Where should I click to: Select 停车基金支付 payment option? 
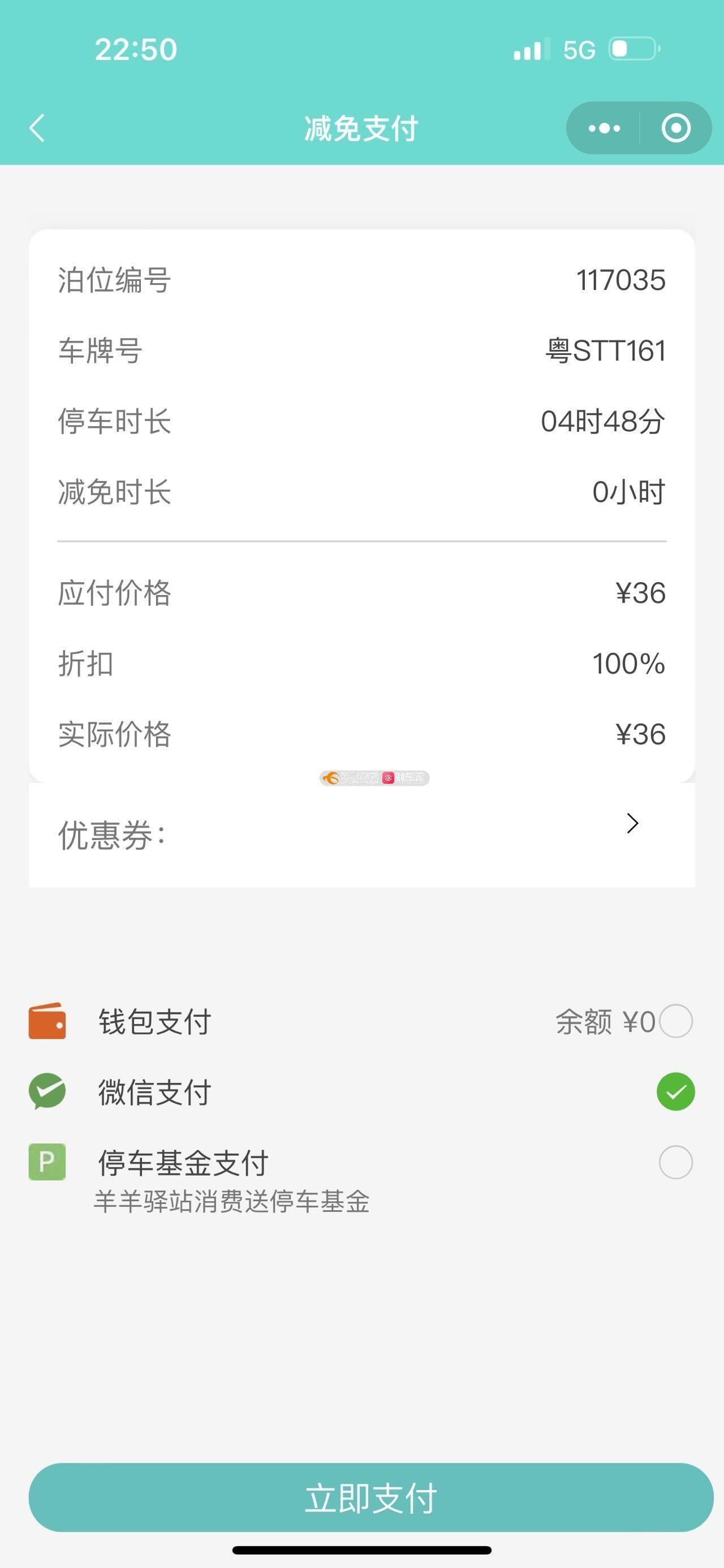point(675,1162)
